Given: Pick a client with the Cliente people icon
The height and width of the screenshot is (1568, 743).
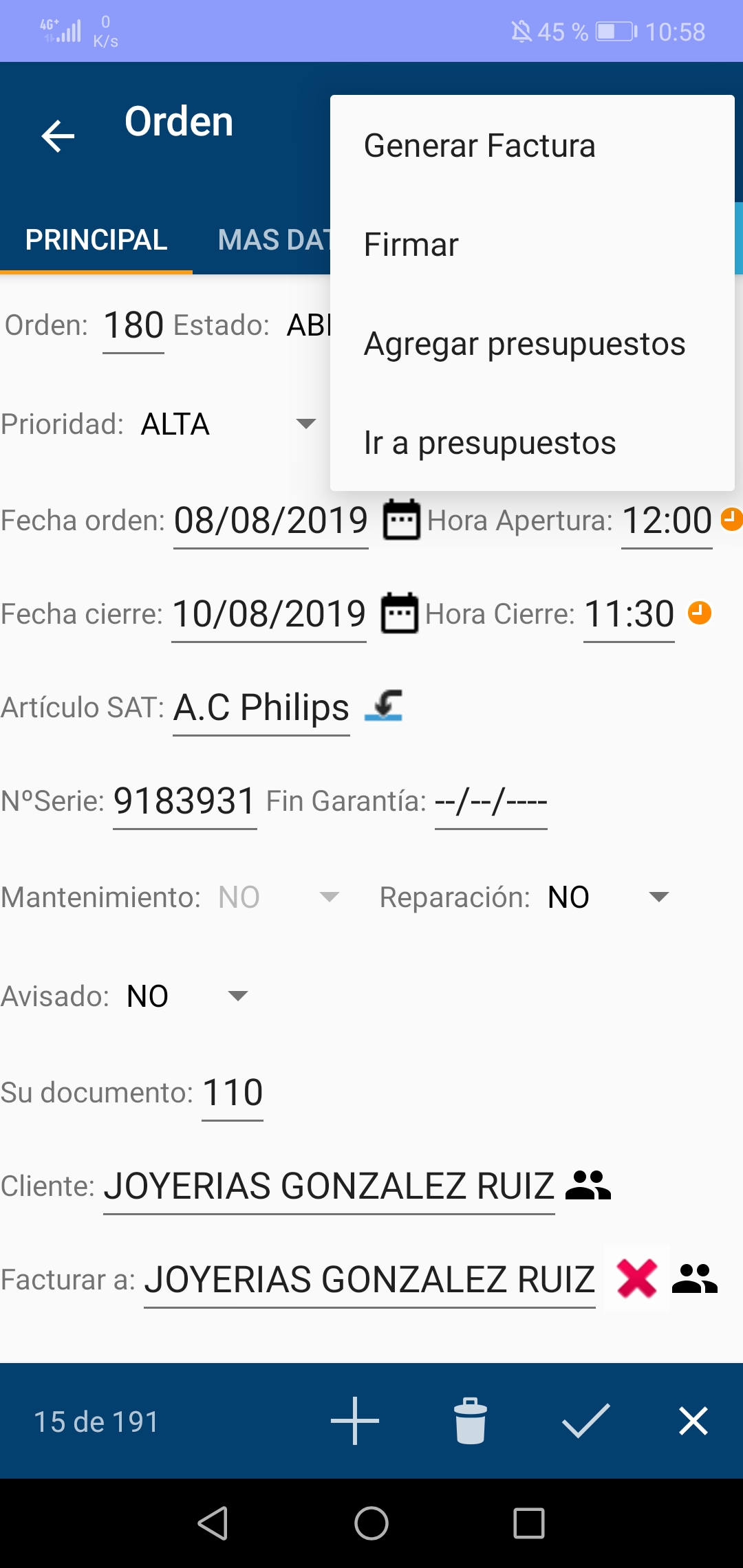Looking at the screenshot, I should 588,1186.
